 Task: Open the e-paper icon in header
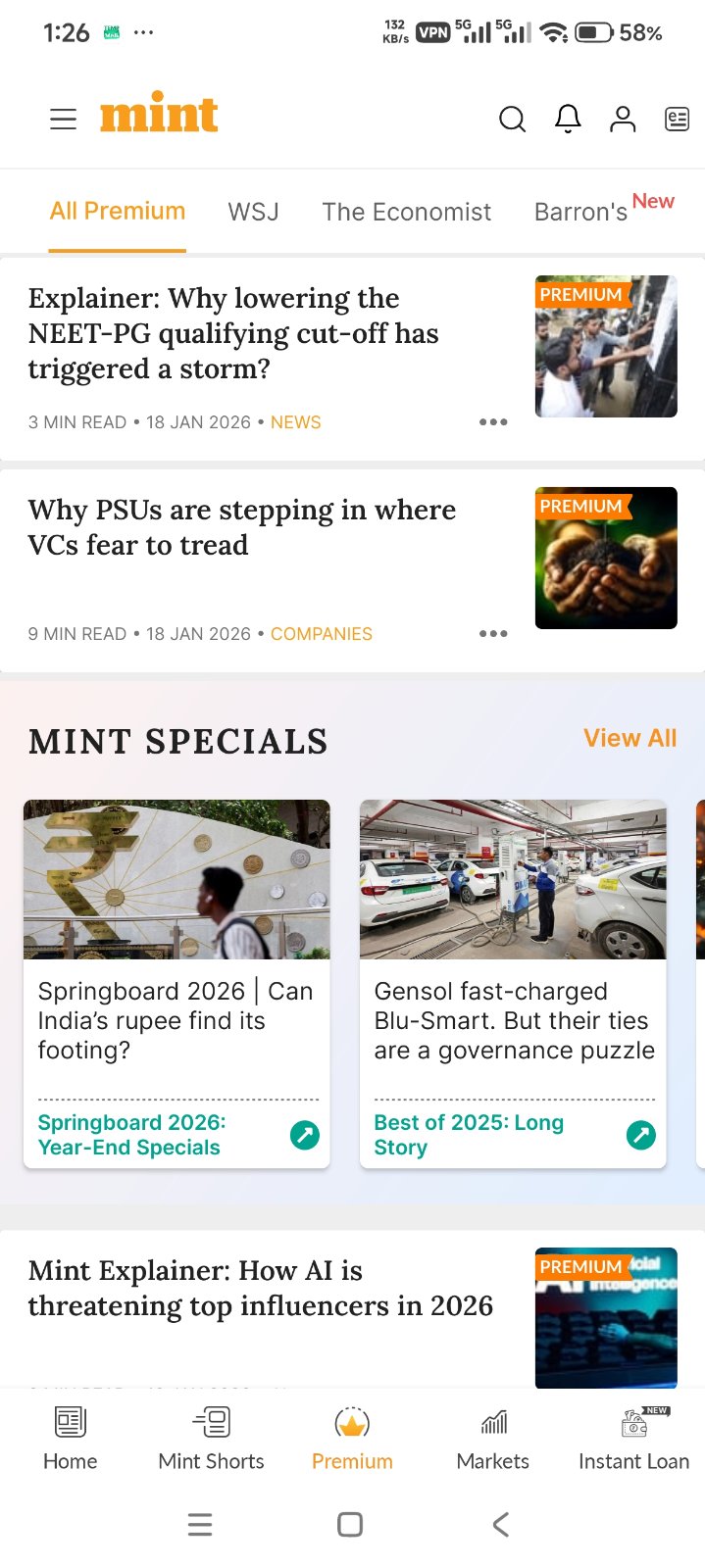tap(677, 120)
